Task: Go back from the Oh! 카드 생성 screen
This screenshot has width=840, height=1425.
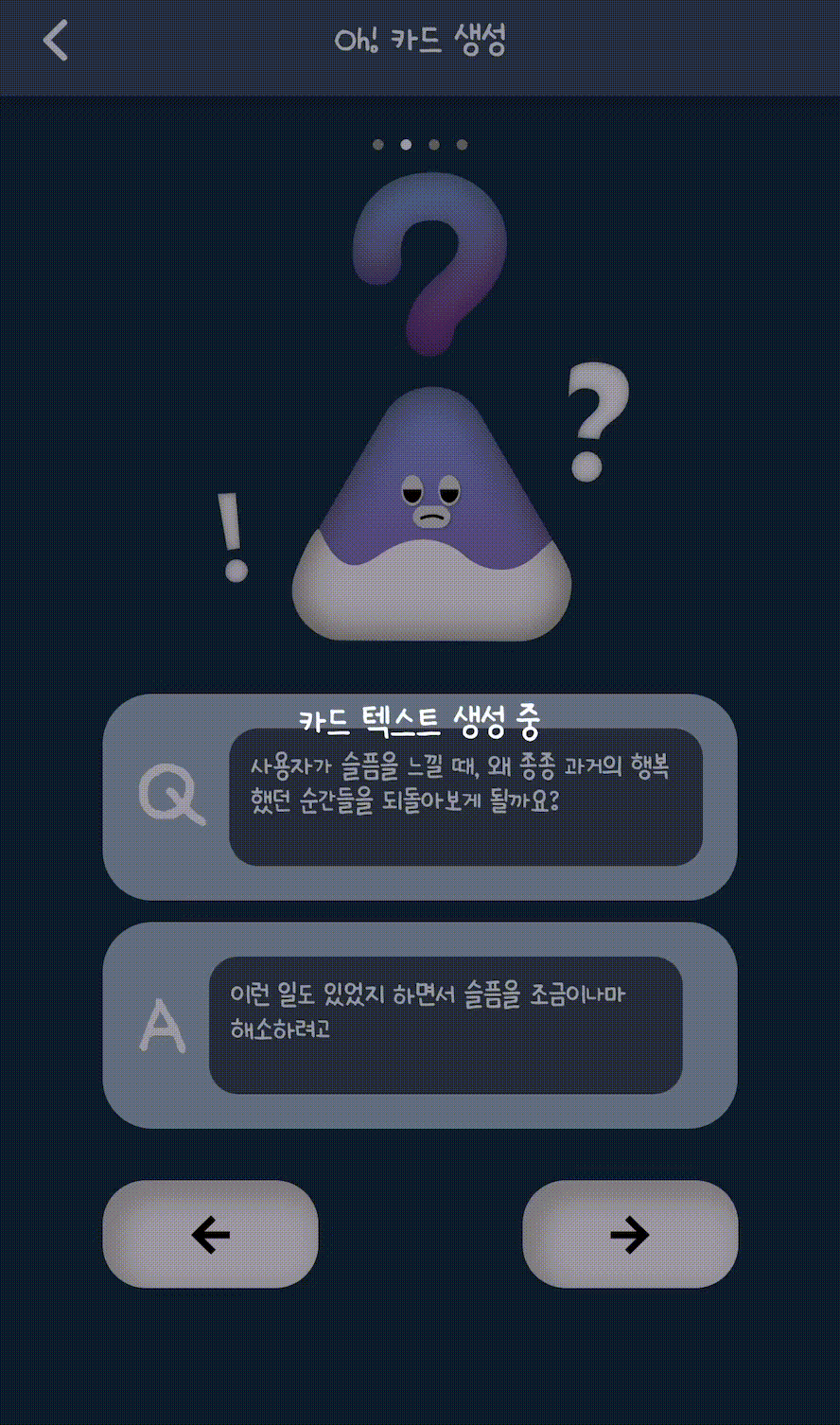Action: pyautogui.click(x=56, y=42)
